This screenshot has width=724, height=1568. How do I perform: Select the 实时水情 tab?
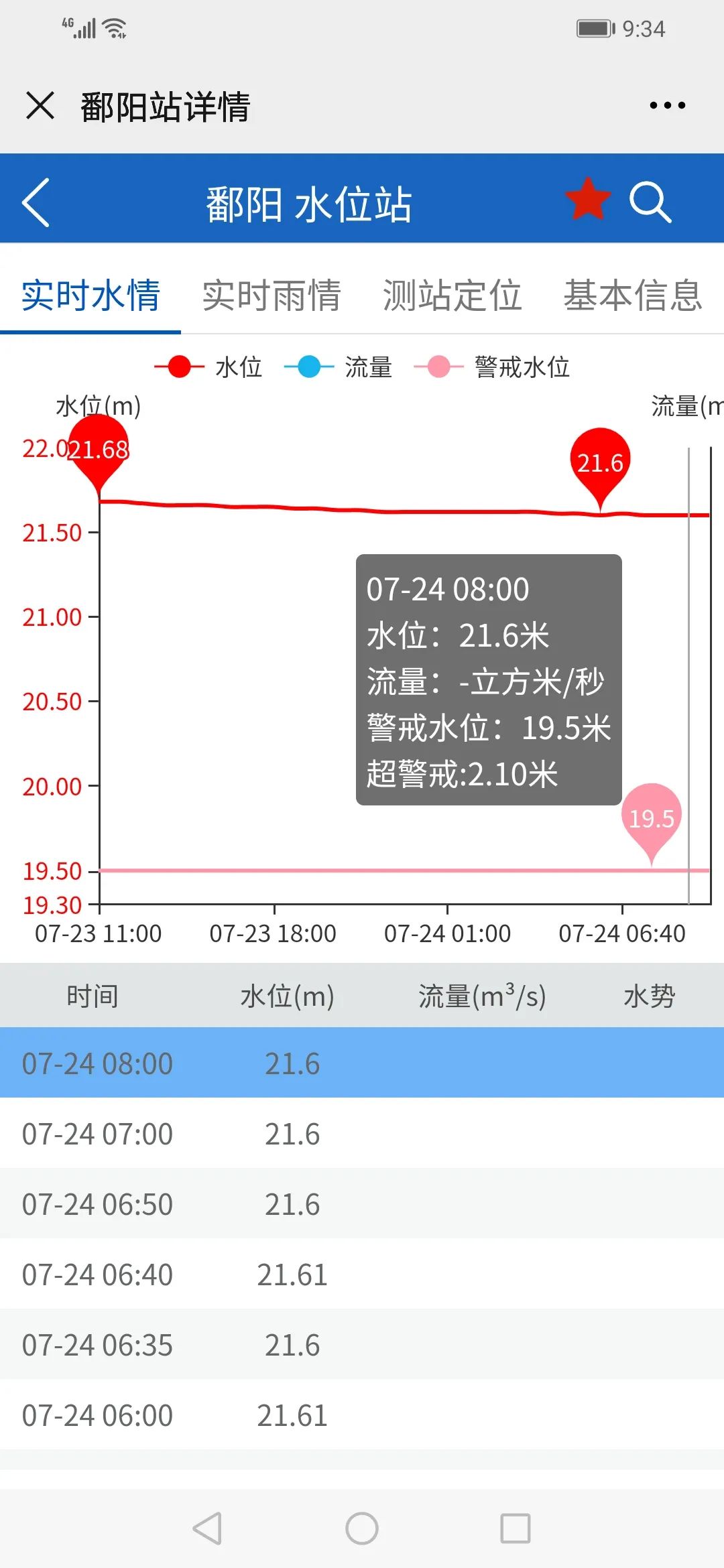point(90,296)
